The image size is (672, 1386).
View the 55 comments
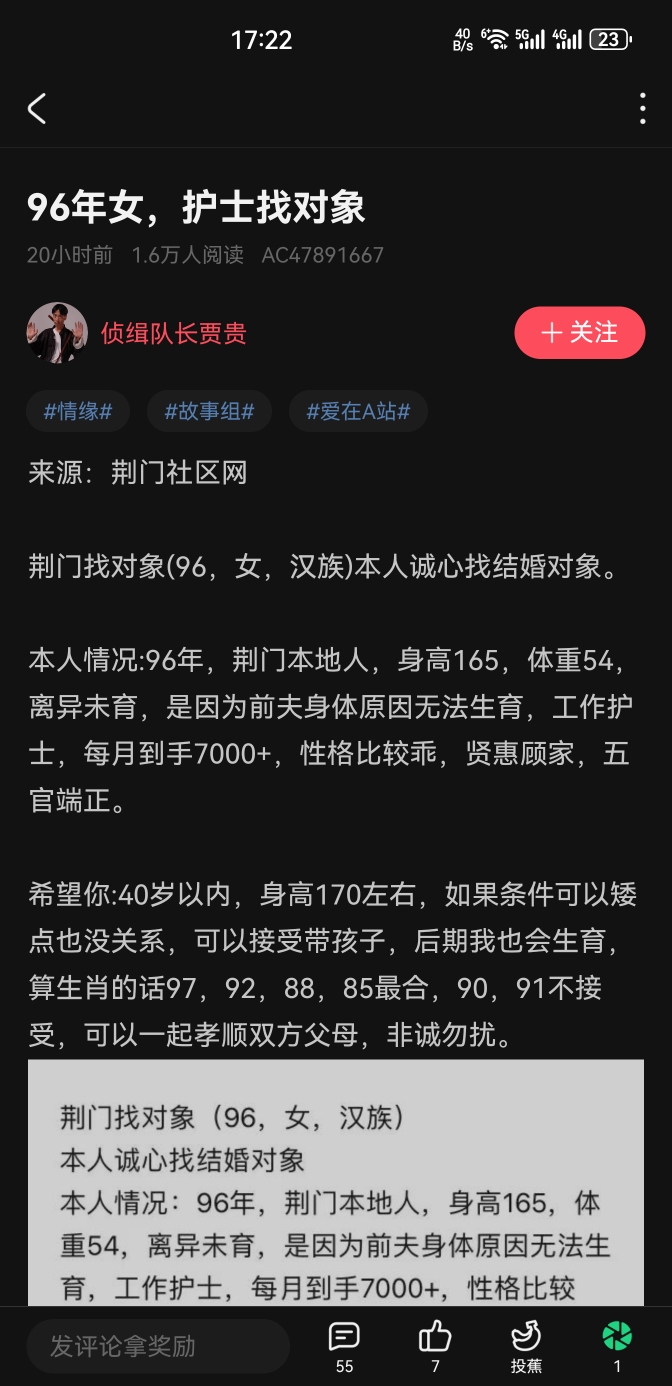click(x=344, y=1344)
